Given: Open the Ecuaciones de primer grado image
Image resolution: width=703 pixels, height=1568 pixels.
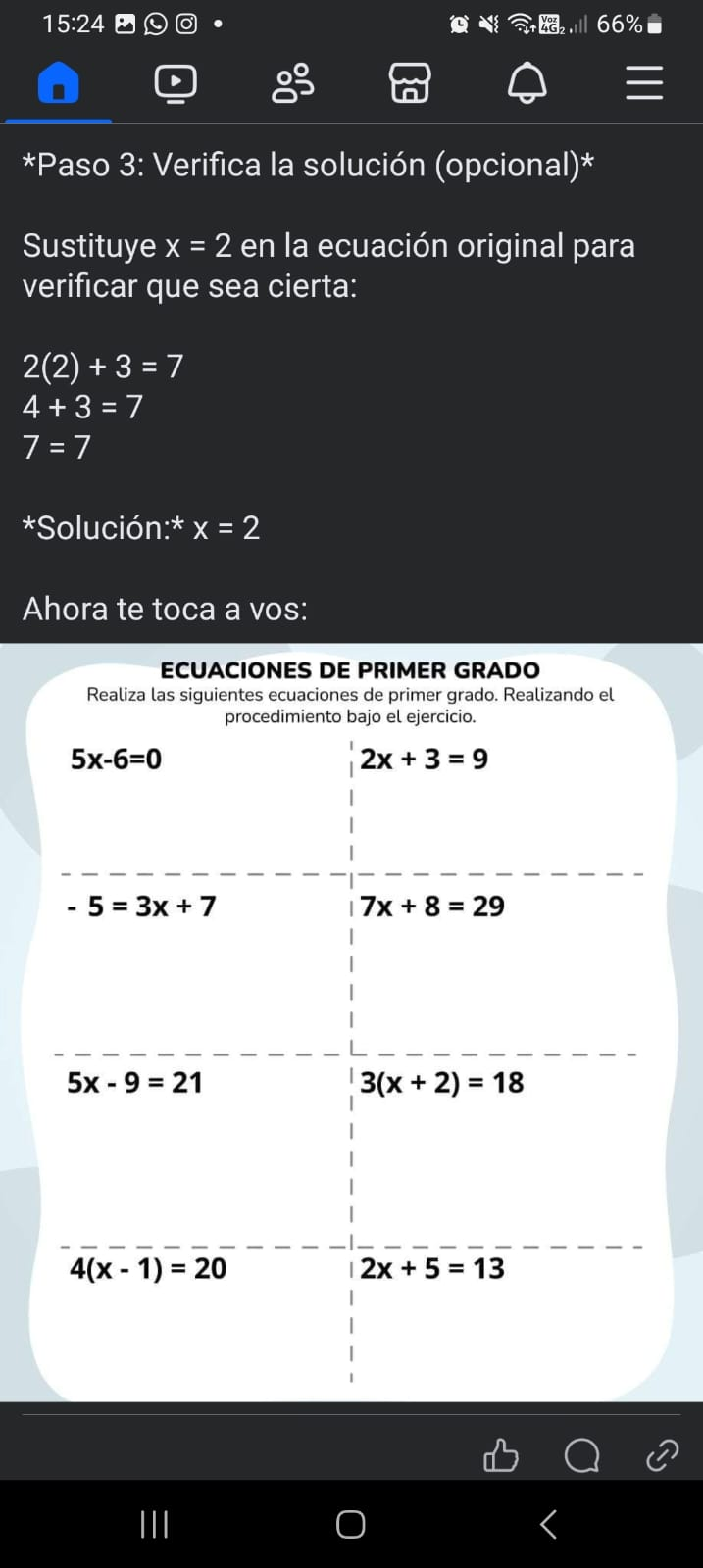Looking at the screenshot, I should pos(351,1022).
